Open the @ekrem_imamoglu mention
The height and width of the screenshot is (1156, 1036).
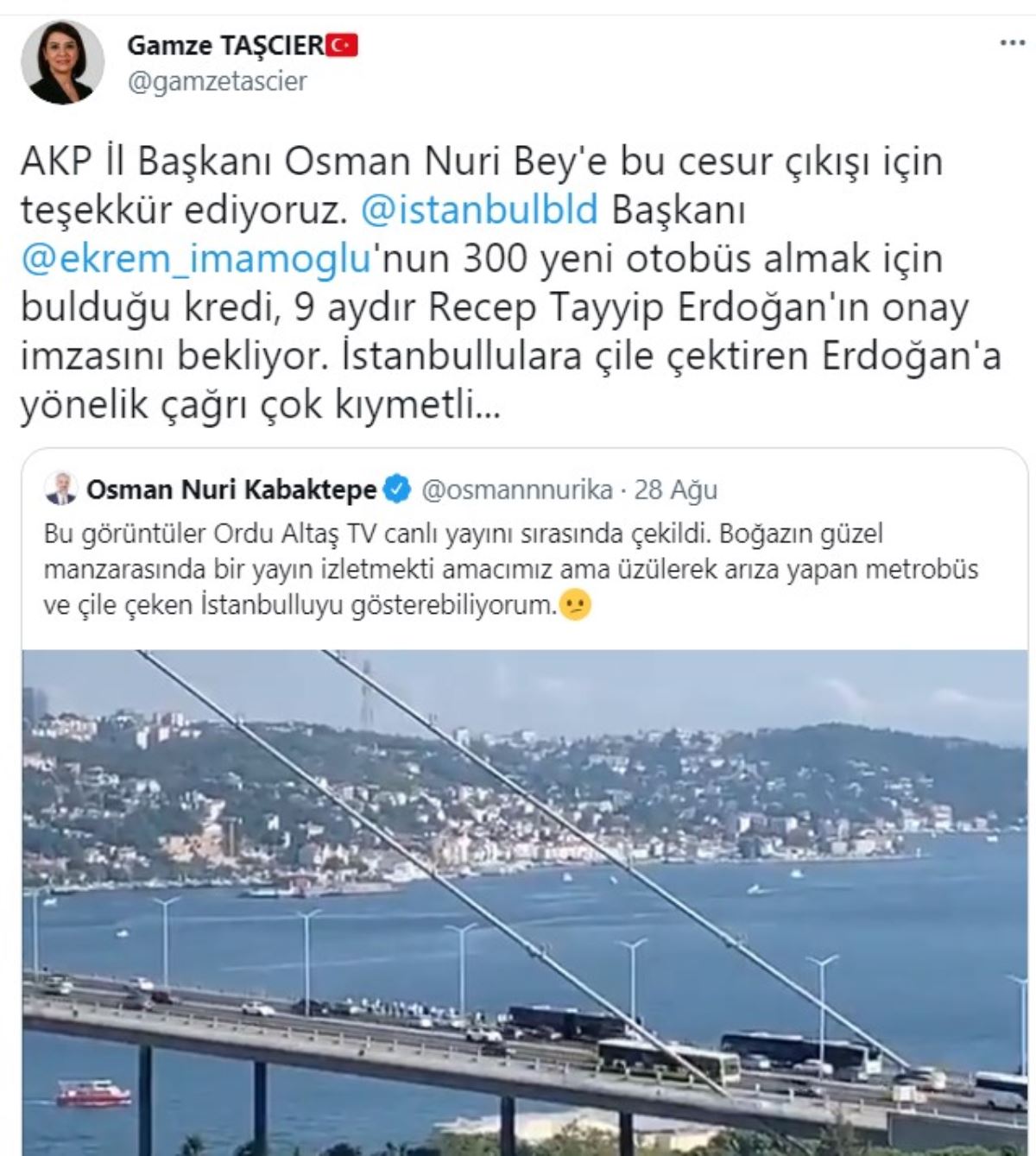195,259
